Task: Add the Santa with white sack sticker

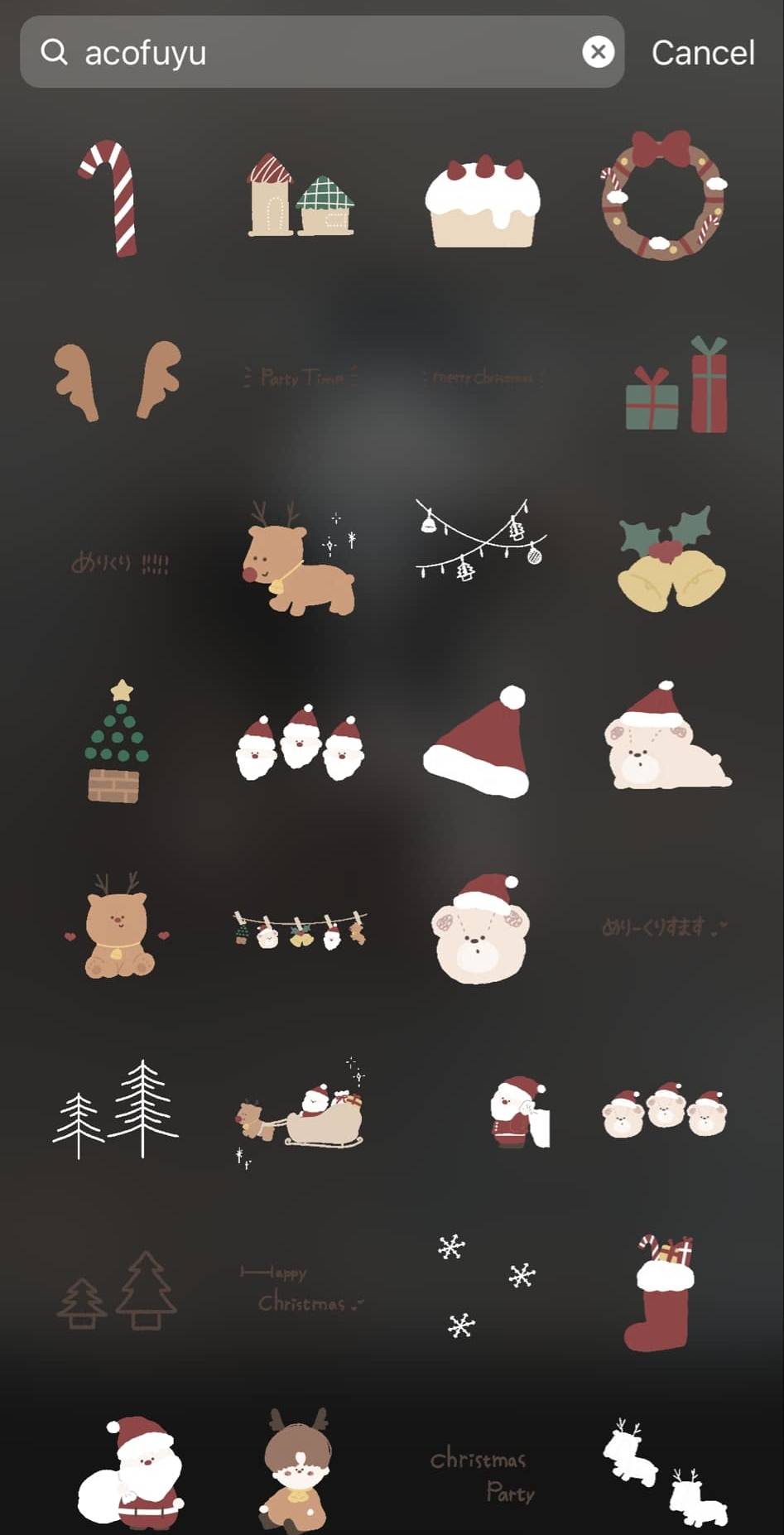Action: (132, 1472)
